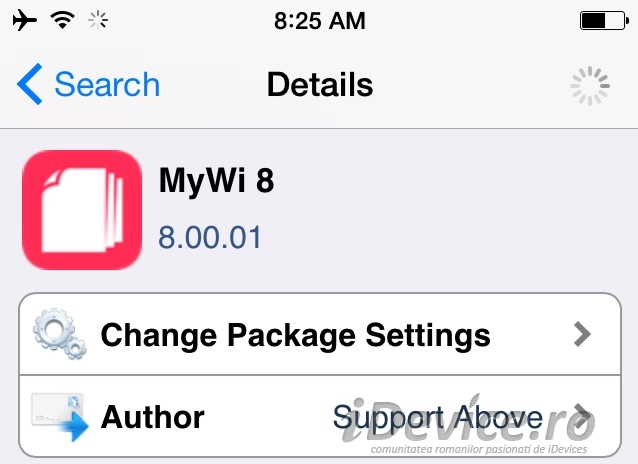Image resolution: width=638 pixels, height=464 pixels.
Task: Go back to Search
Action: click(x=88, y=85)
